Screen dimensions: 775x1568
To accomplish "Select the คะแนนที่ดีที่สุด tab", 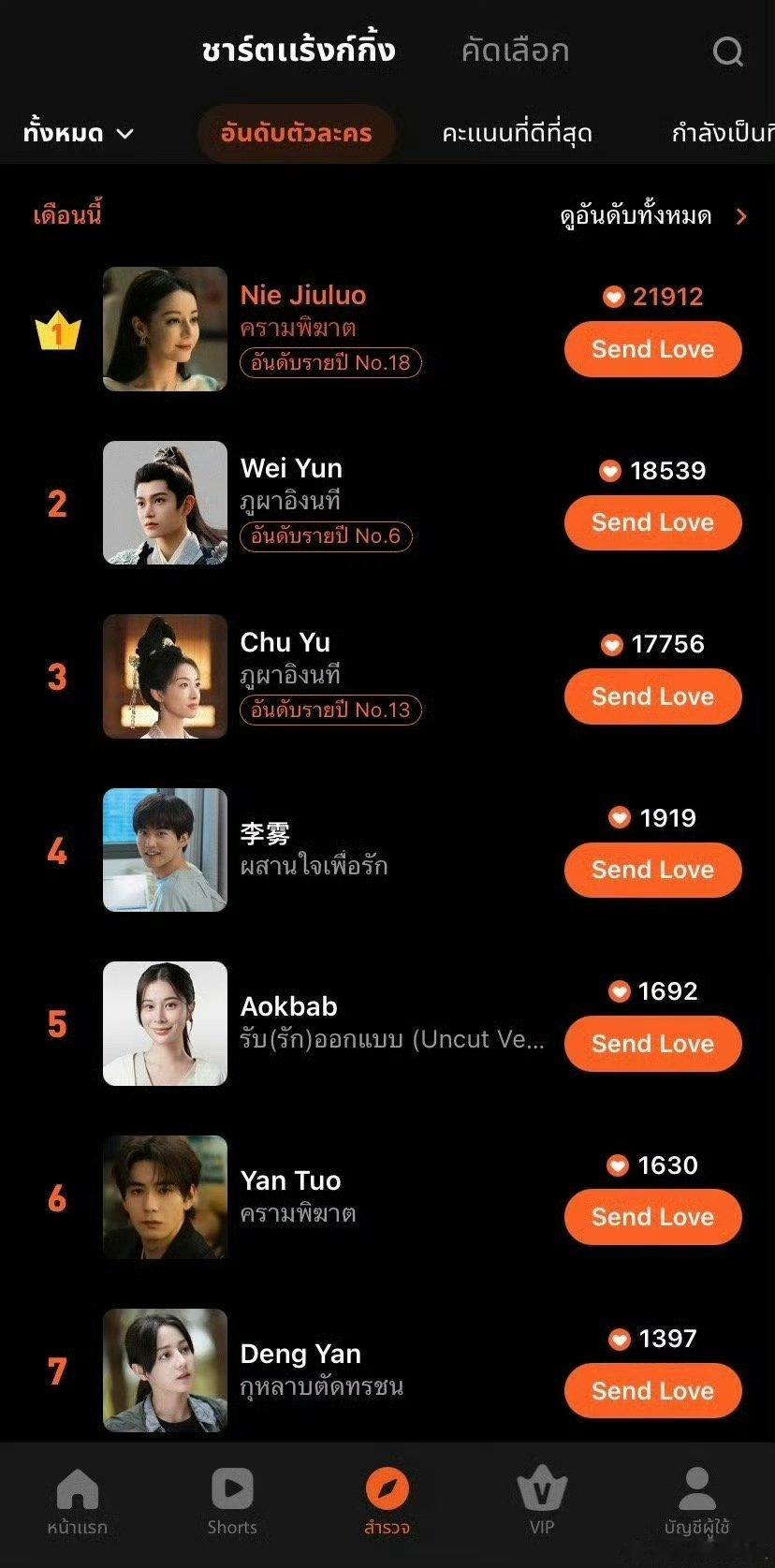I will point(516,133).
